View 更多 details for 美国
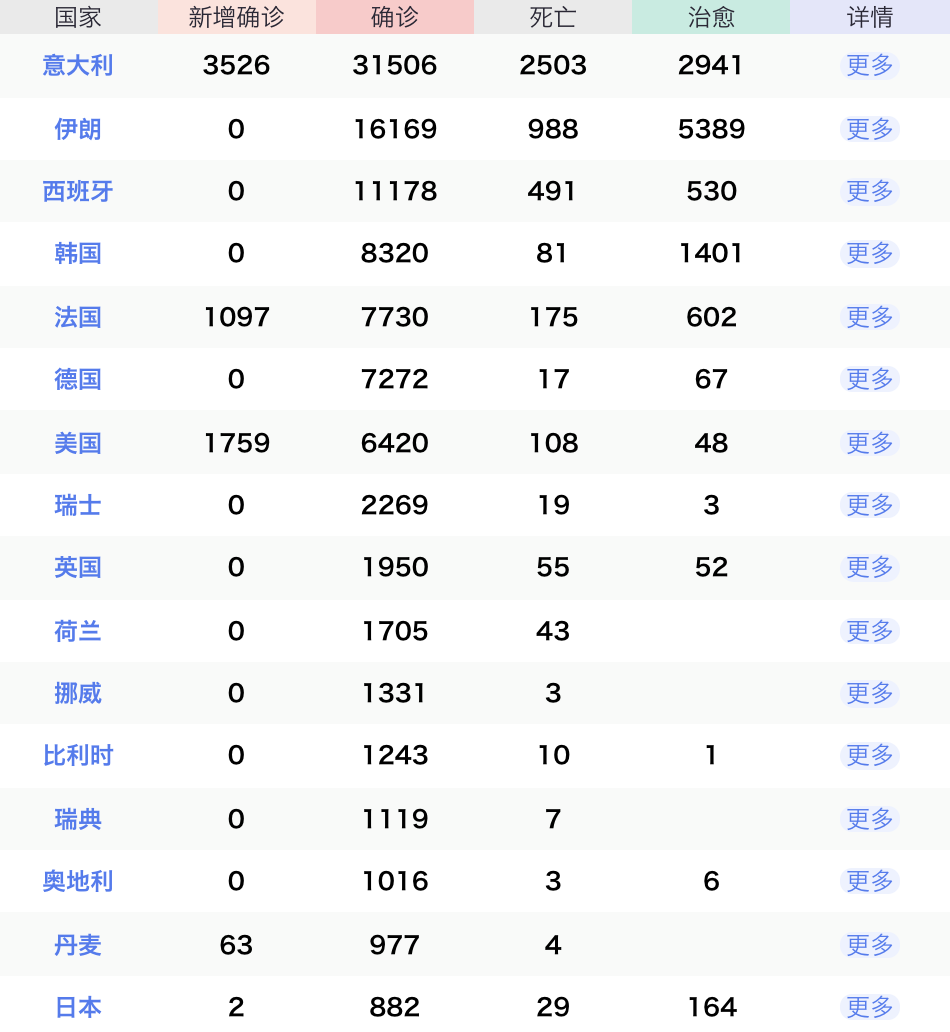Viewport: 950px width, 1032px height. point(869,443)
